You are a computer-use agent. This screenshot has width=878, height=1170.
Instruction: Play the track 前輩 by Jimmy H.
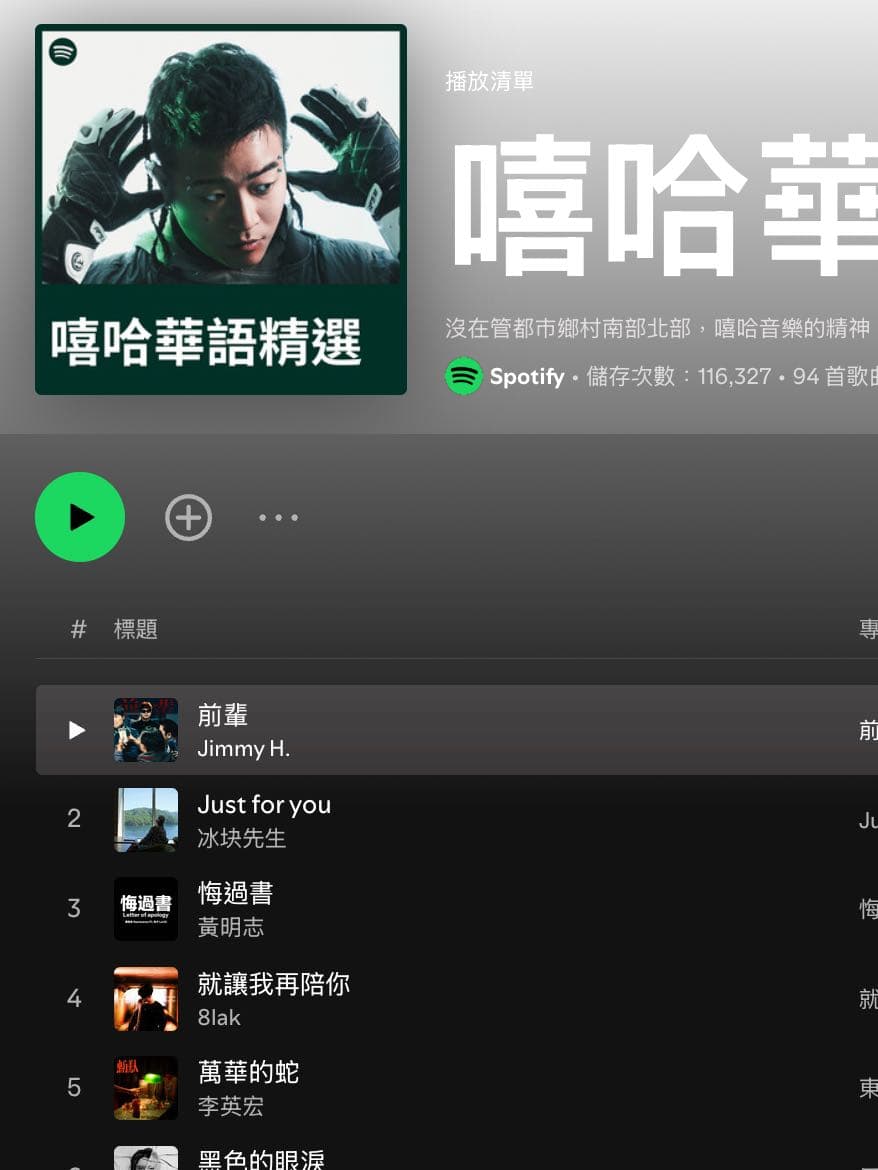click(77, 731)
